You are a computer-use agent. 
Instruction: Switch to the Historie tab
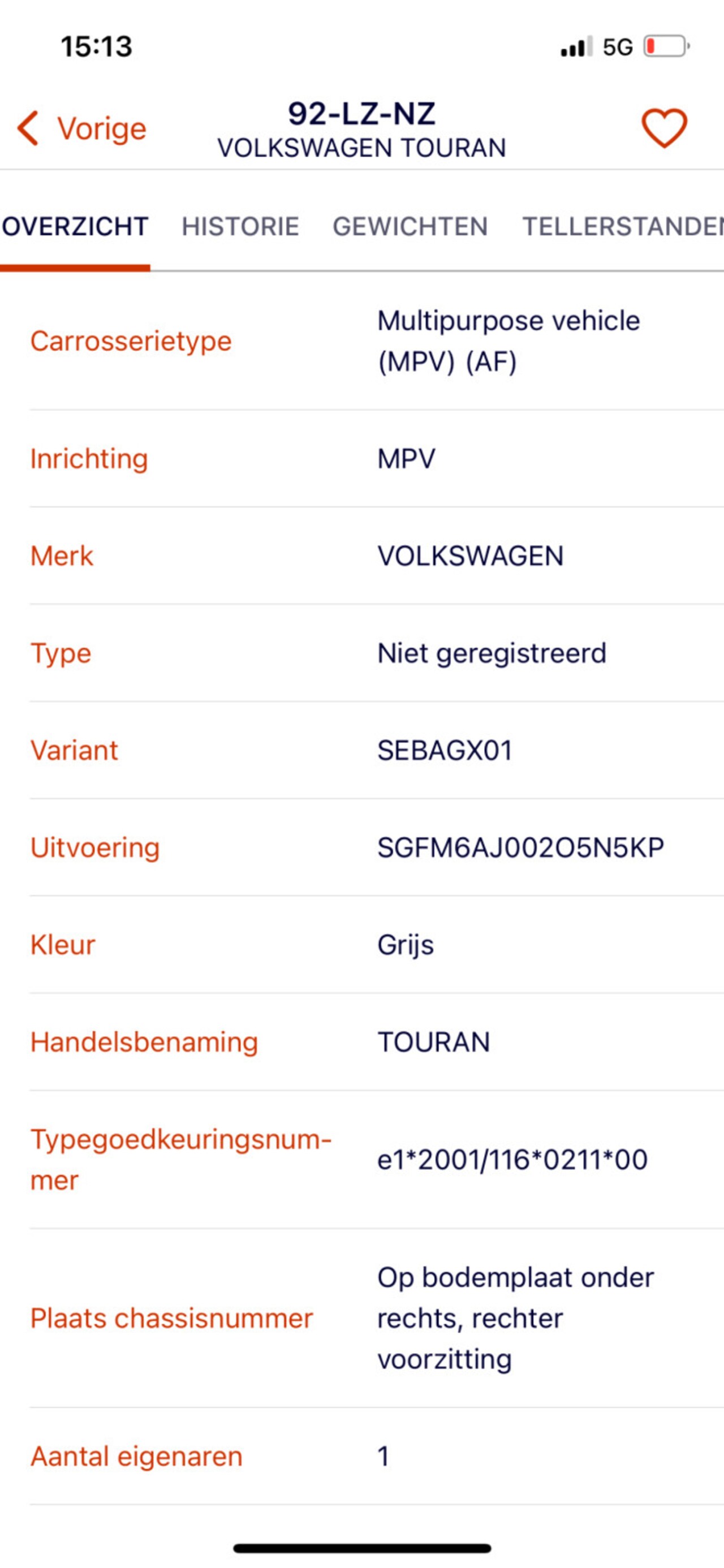click(240, 226)
